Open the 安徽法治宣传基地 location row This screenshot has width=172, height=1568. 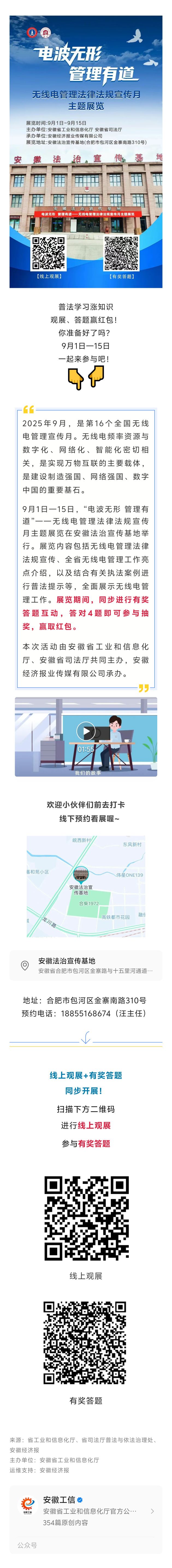(86, 965)
